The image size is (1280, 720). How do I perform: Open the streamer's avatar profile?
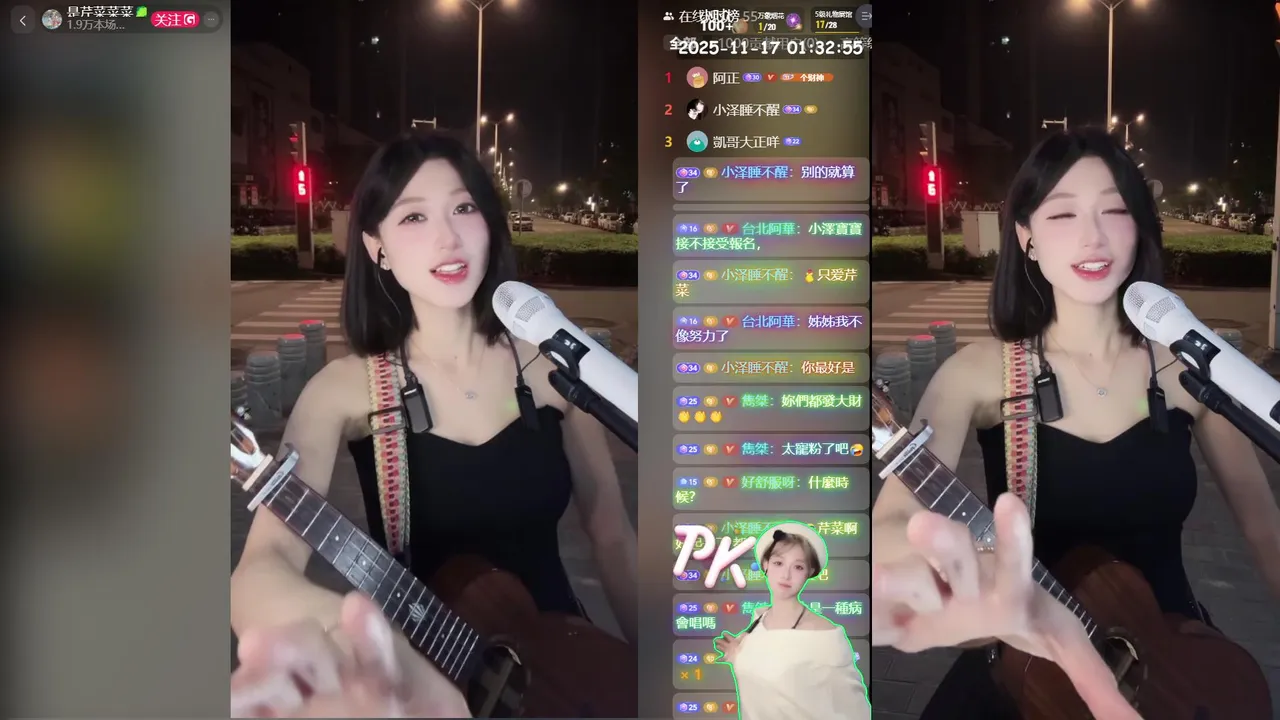pyautogui.click(x=52, y=19)
